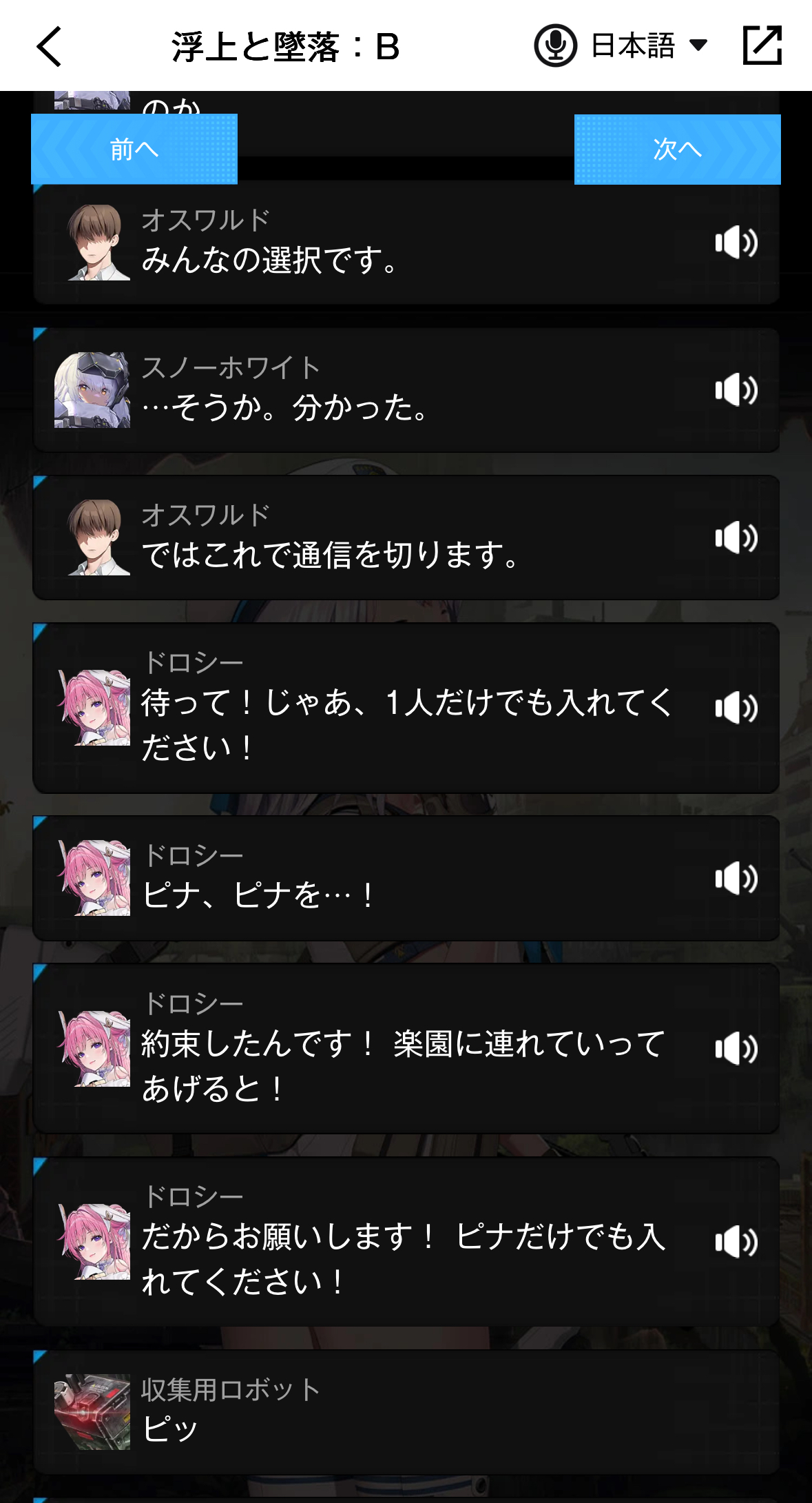
Task: Go back with the top-left arrow
Action: tap(49, 47)
